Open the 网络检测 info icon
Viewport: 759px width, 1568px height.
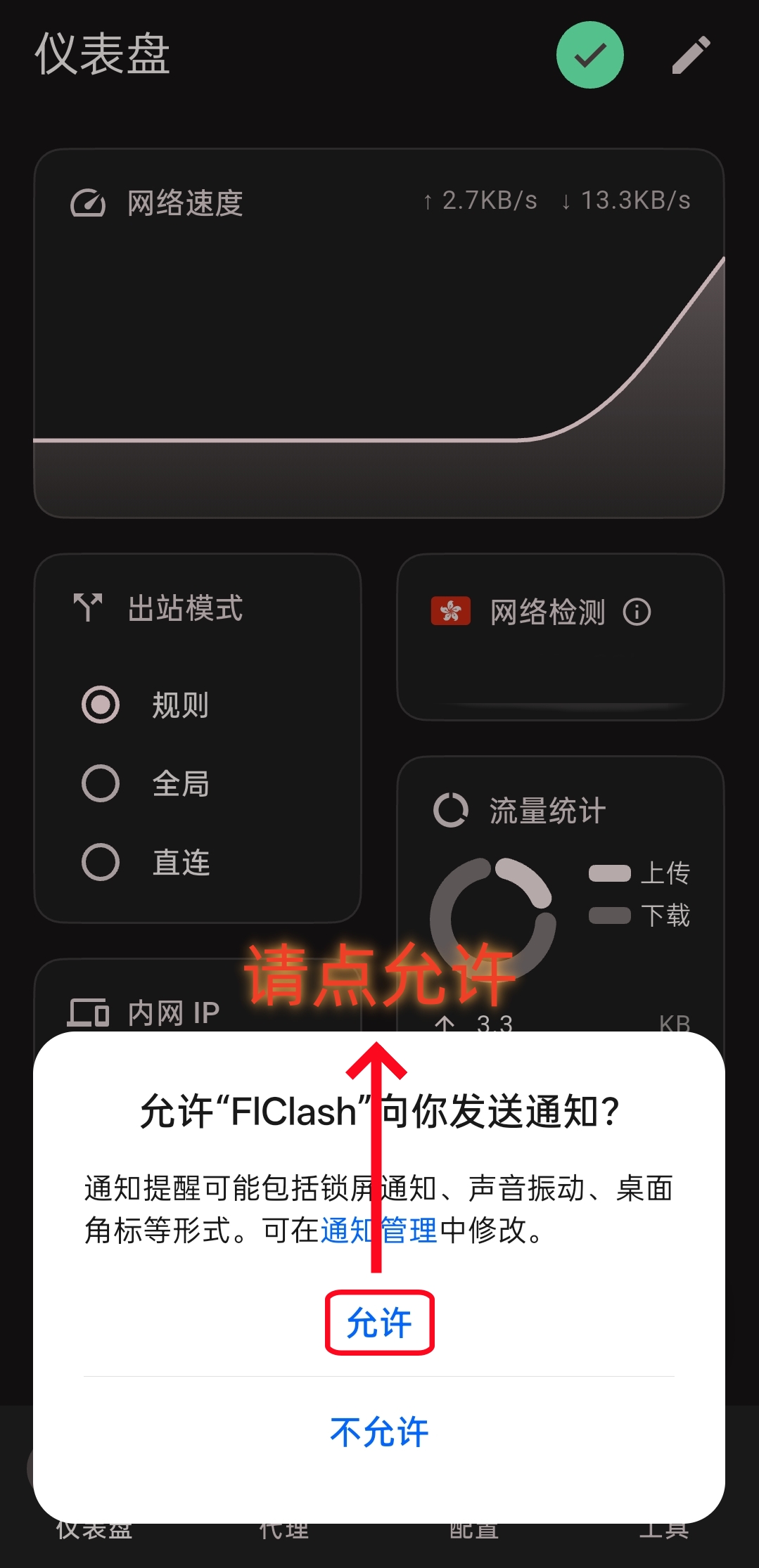(x=637, y=612)
